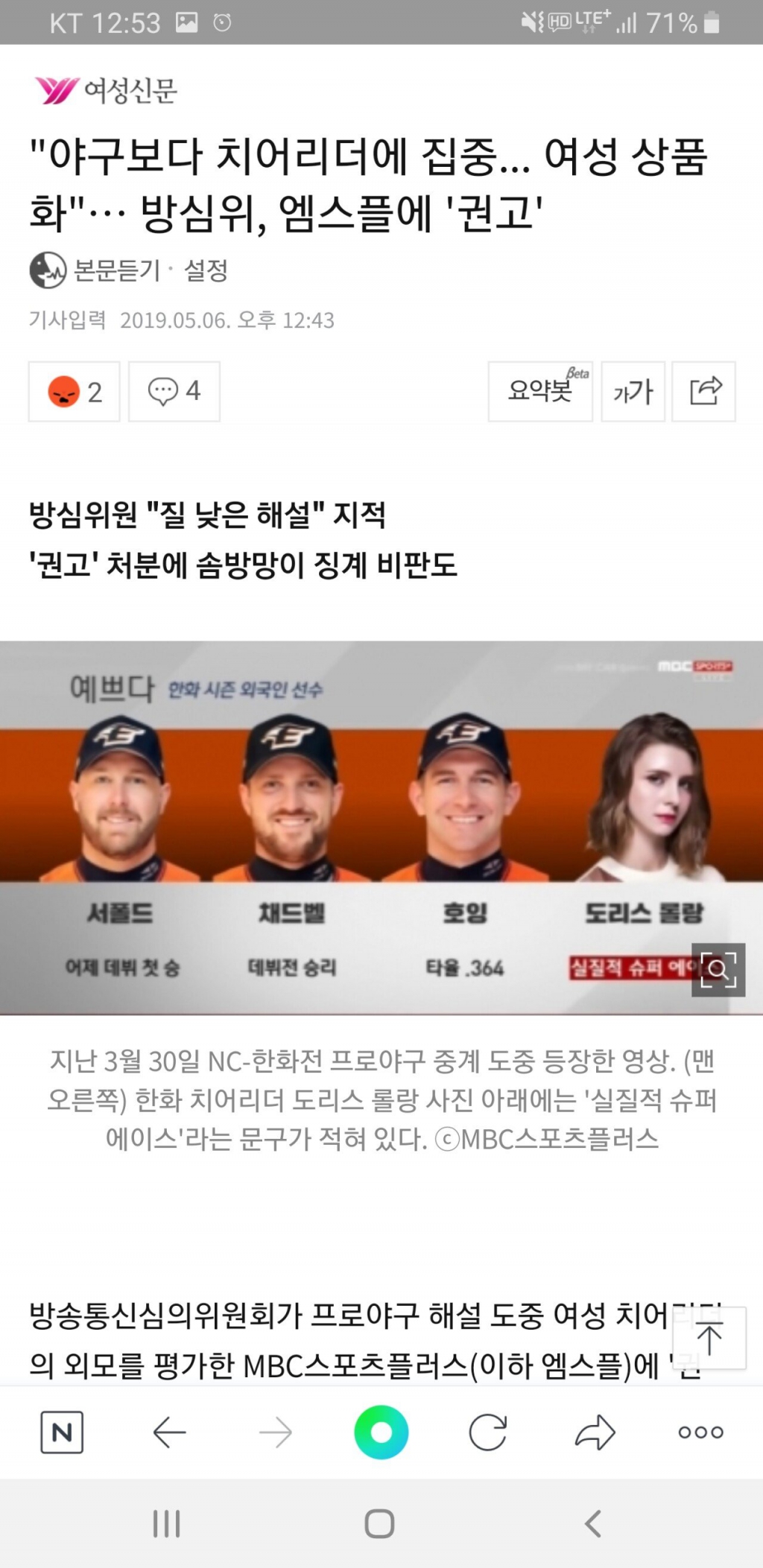Open recent apps from navigation bar

pos(166,1523)
